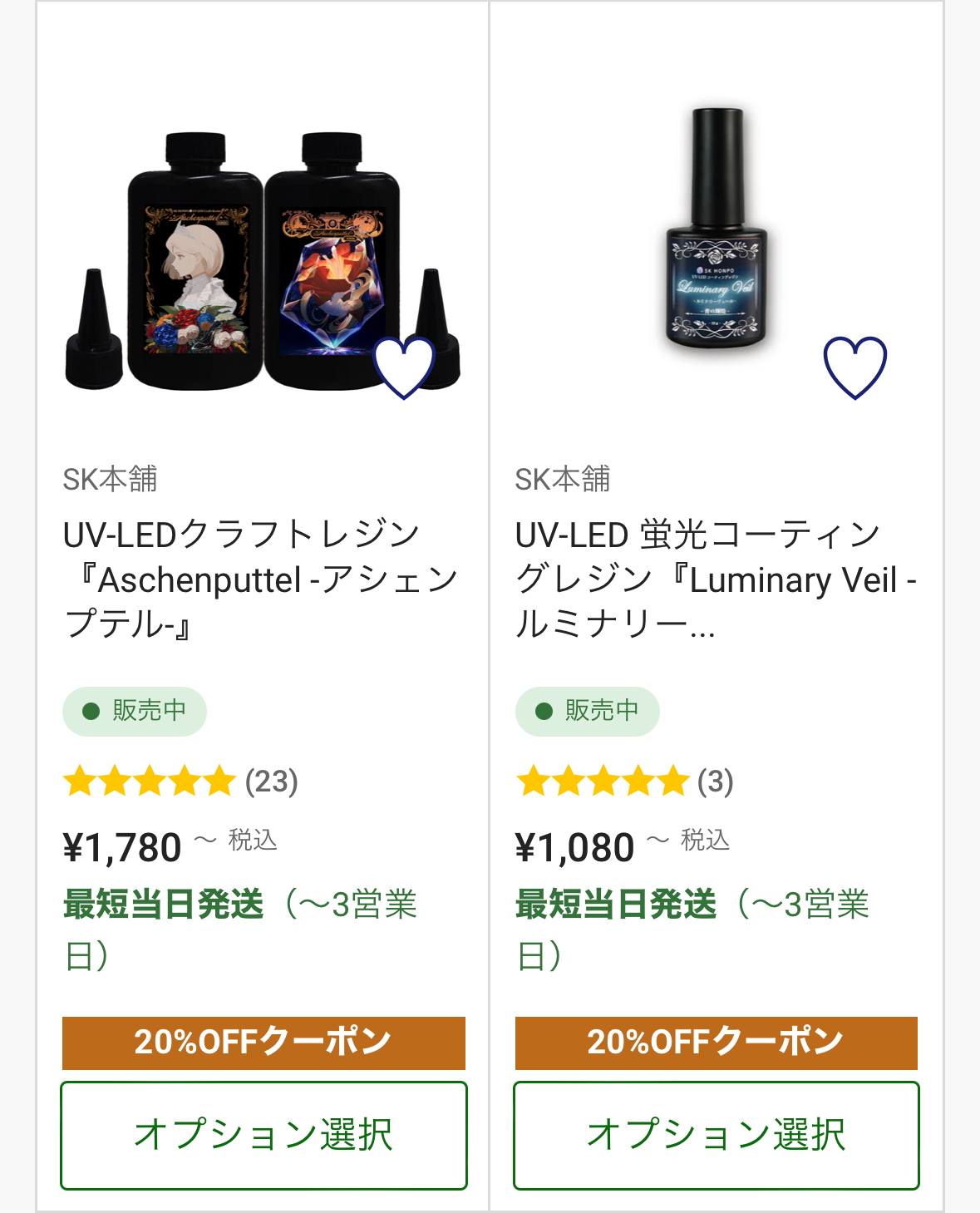View the 3 reviews for Luminary Veil
The width and height of the screenshot is (980, 1213).
[623, 782]
